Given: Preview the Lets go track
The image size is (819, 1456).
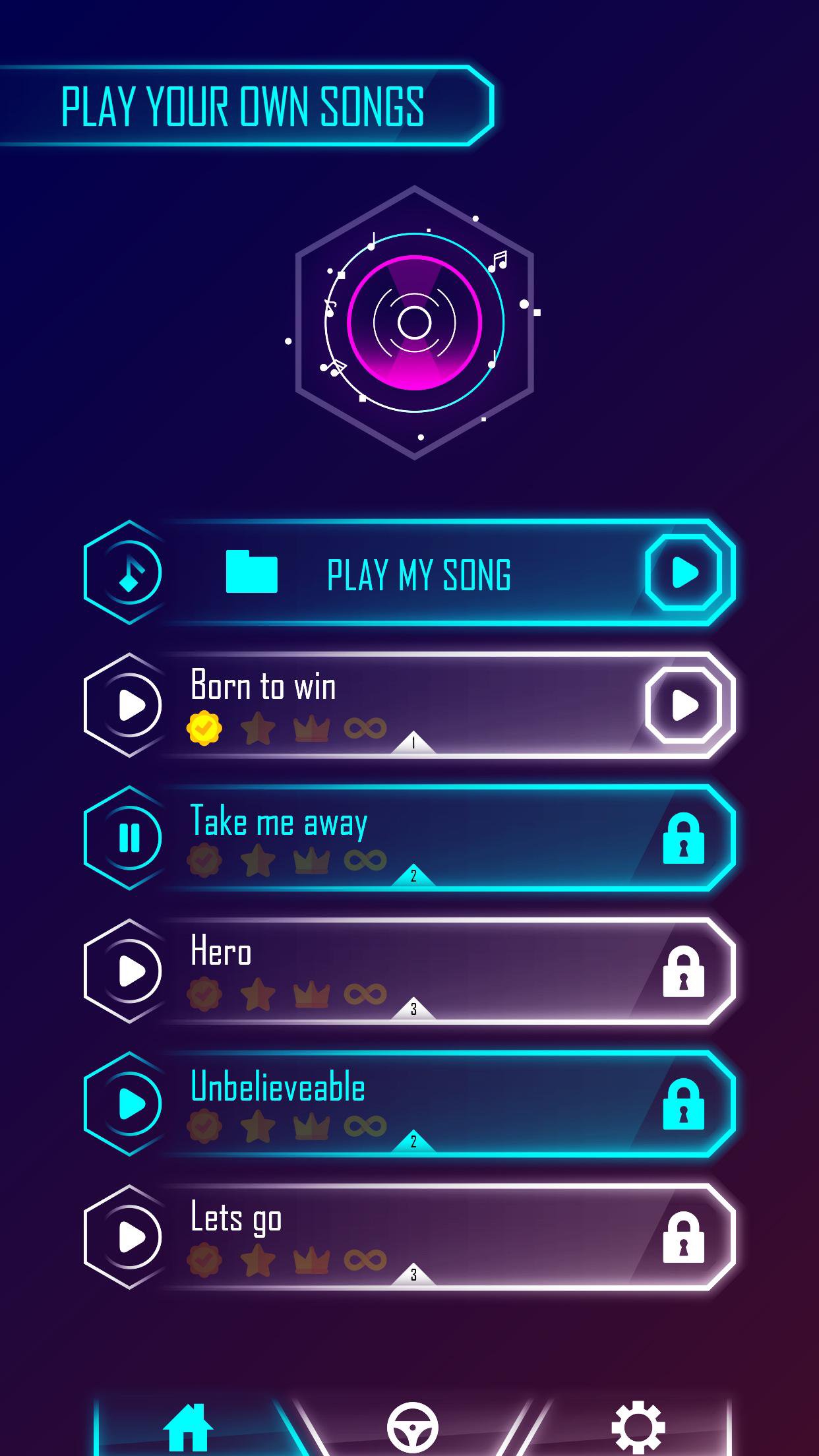Looking at the screenshot, I should pos(131,1237).
